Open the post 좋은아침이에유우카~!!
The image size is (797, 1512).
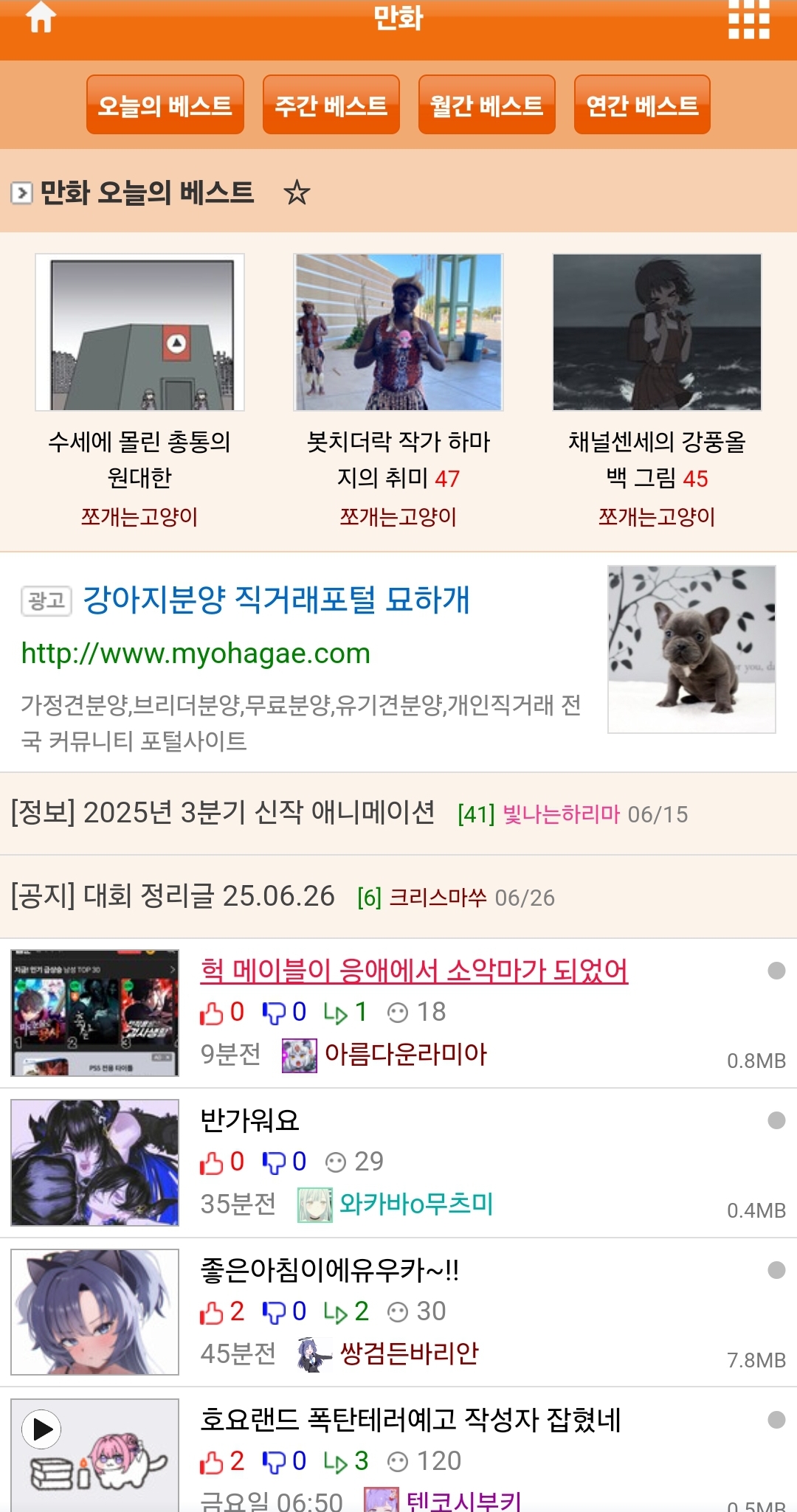pos(329,1270)
